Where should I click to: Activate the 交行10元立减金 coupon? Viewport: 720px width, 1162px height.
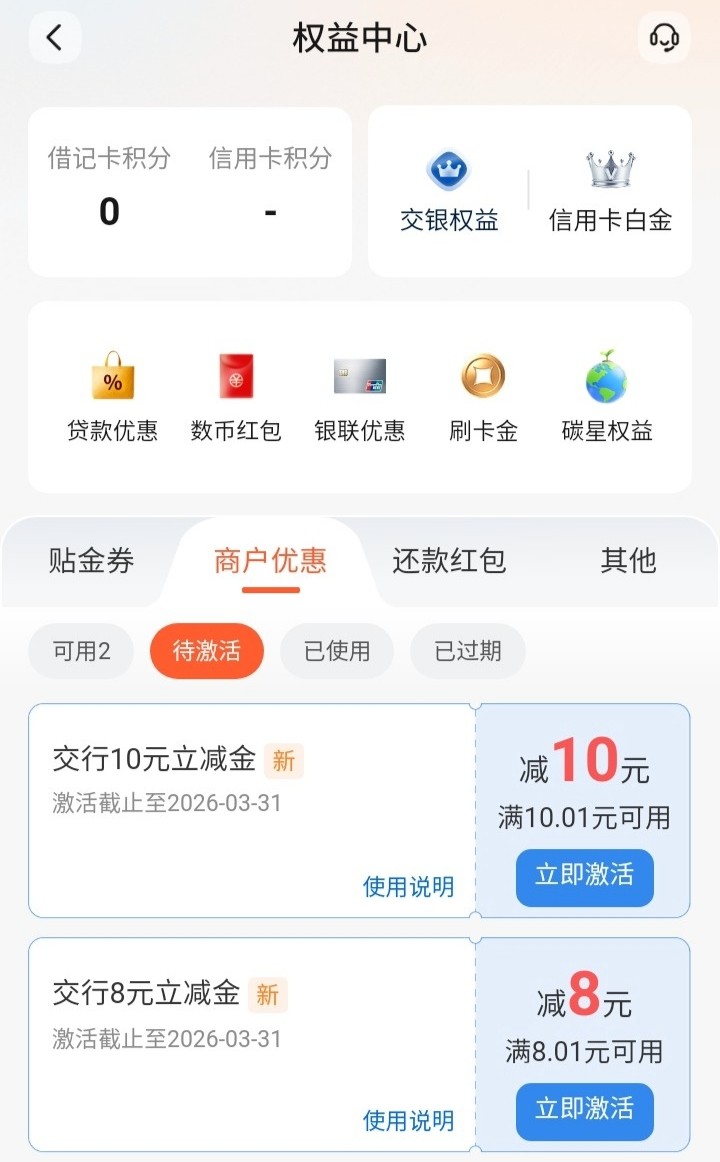click(x=584, y=875)
